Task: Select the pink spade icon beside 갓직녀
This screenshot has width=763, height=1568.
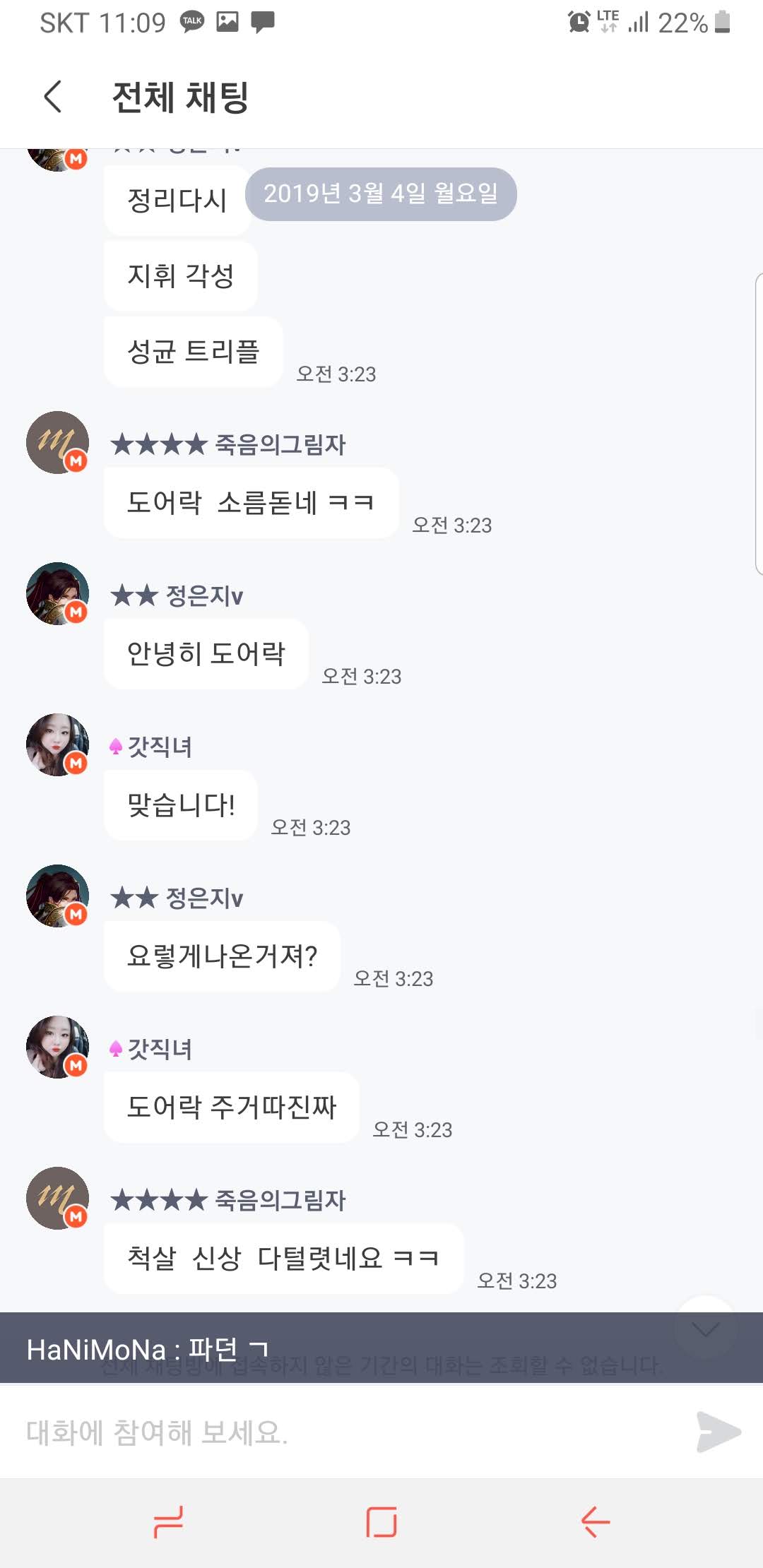Action: (x=117, y=746)
